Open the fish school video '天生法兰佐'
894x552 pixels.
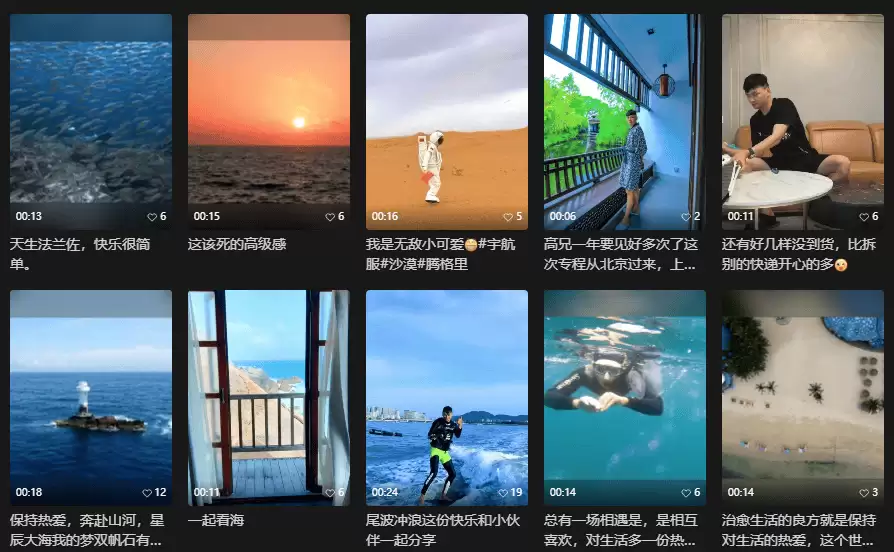pos(91,120)
